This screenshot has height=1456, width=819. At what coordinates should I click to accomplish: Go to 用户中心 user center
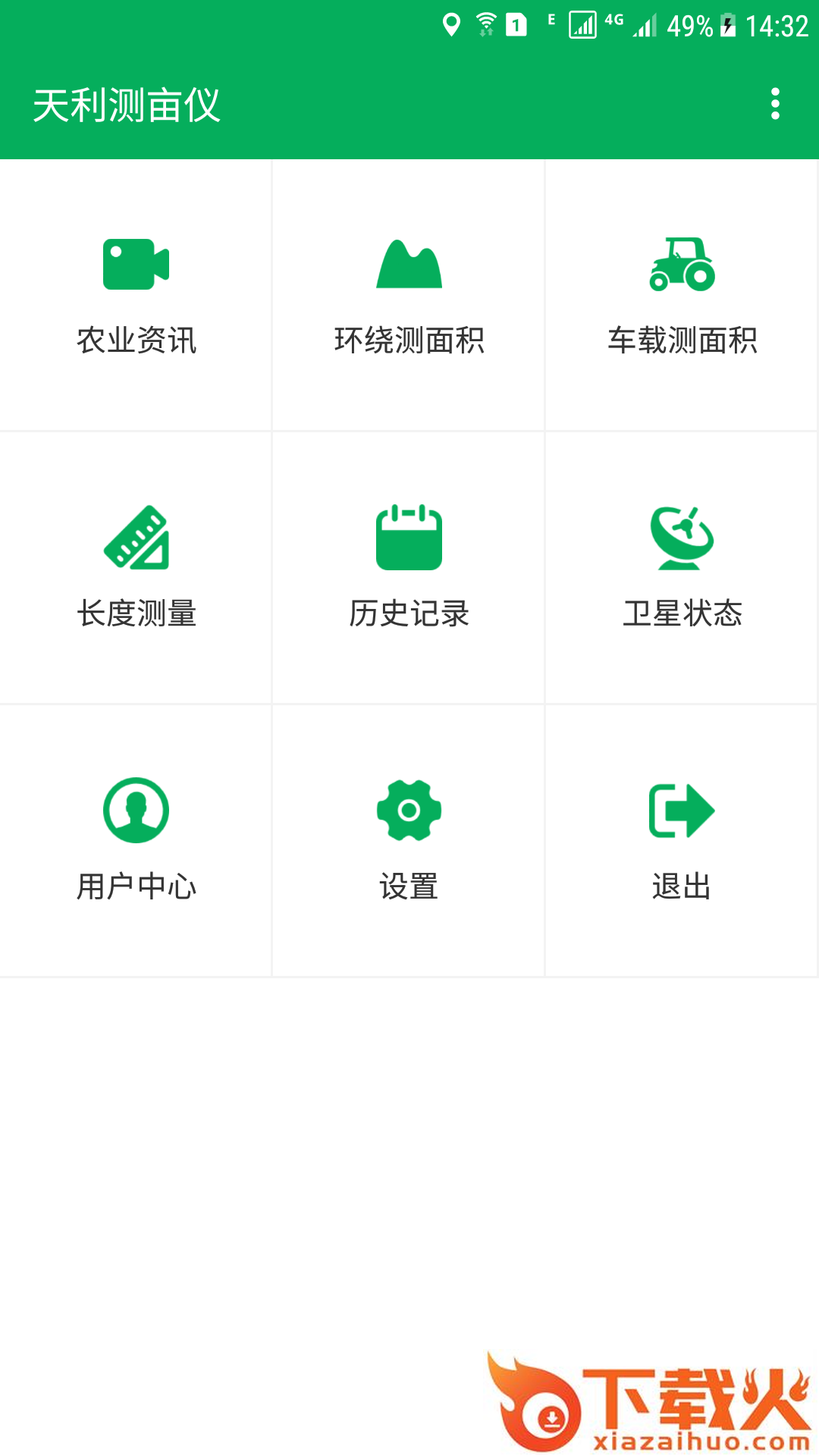tap(136, 840)
